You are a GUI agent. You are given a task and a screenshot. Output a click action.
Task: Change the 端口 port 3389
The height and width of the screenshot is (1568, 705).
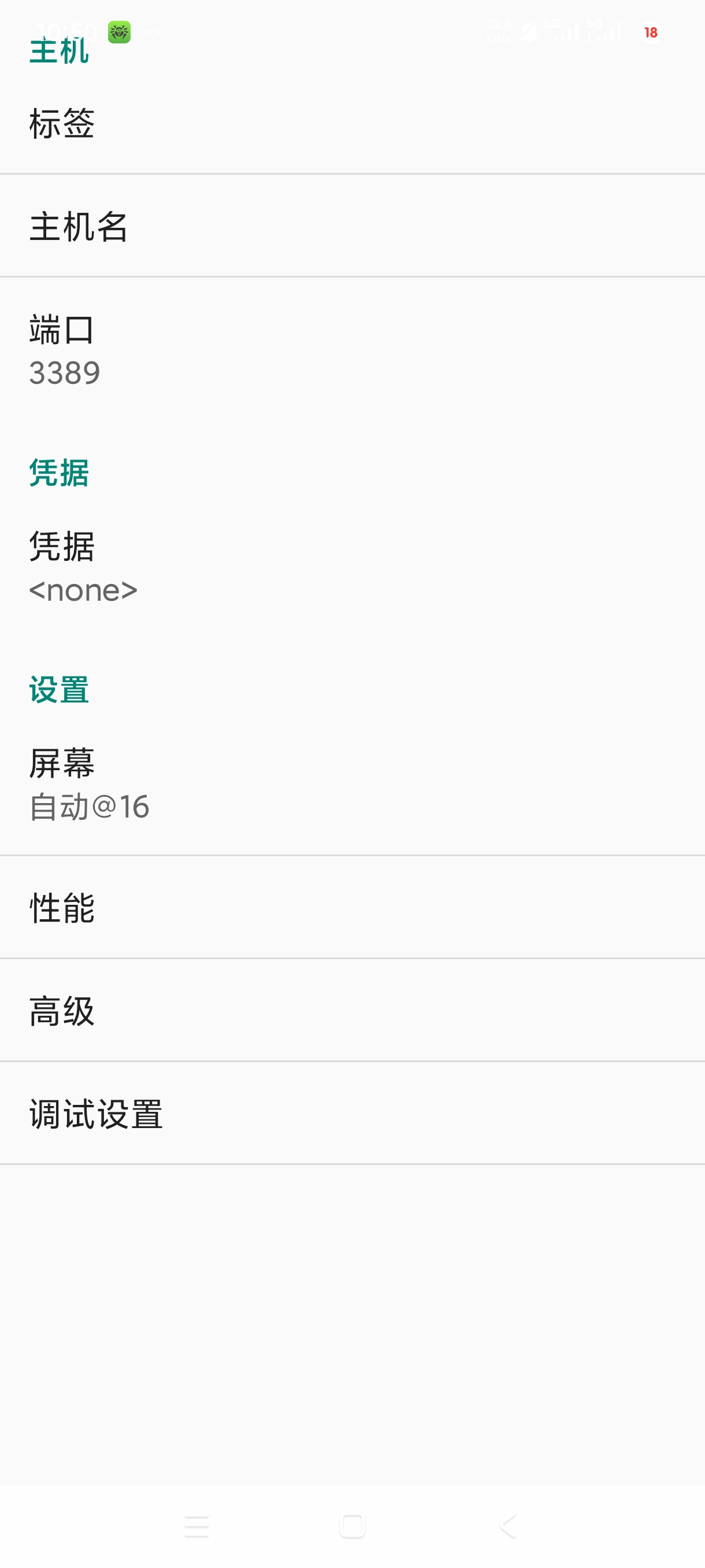[352, 350]
